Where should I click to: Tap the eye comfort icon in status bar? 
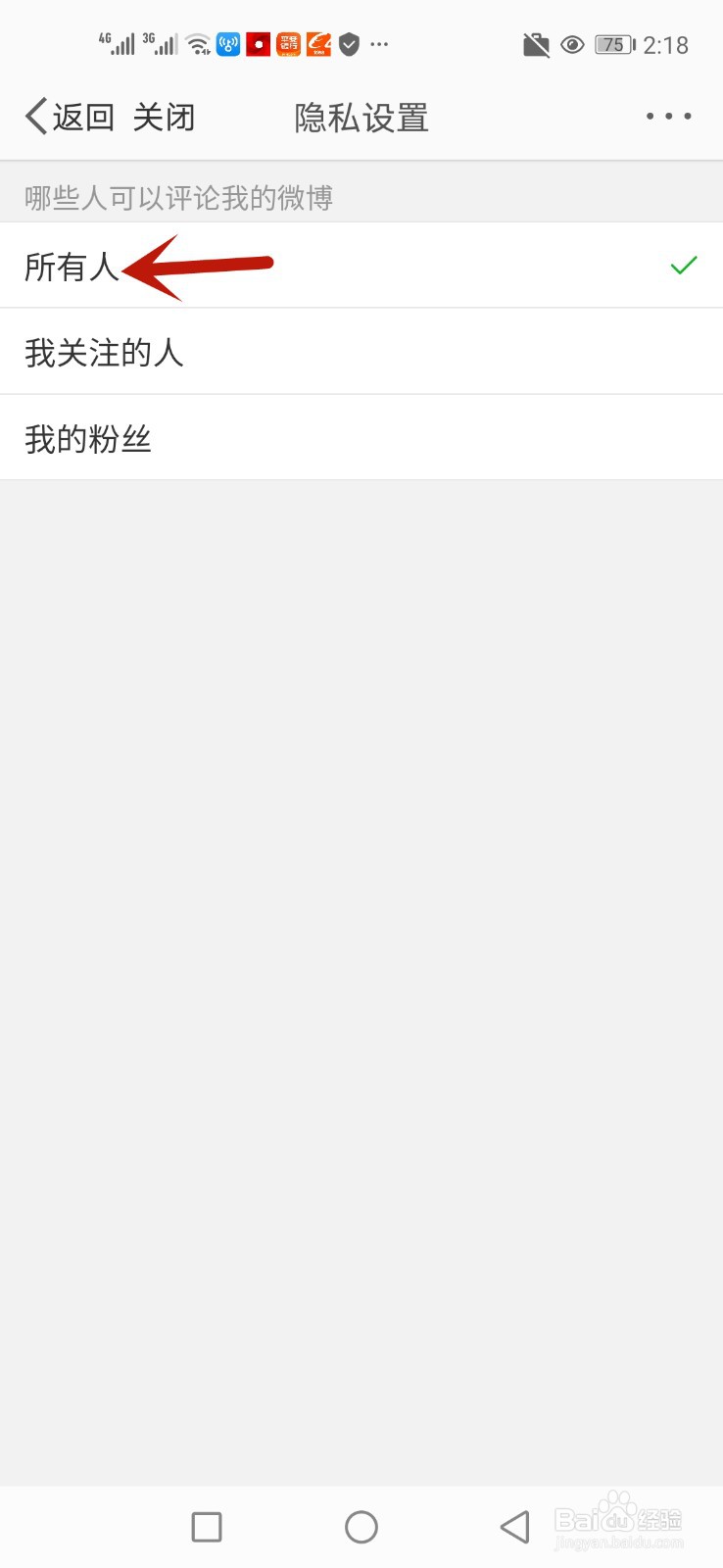(573, 44)
